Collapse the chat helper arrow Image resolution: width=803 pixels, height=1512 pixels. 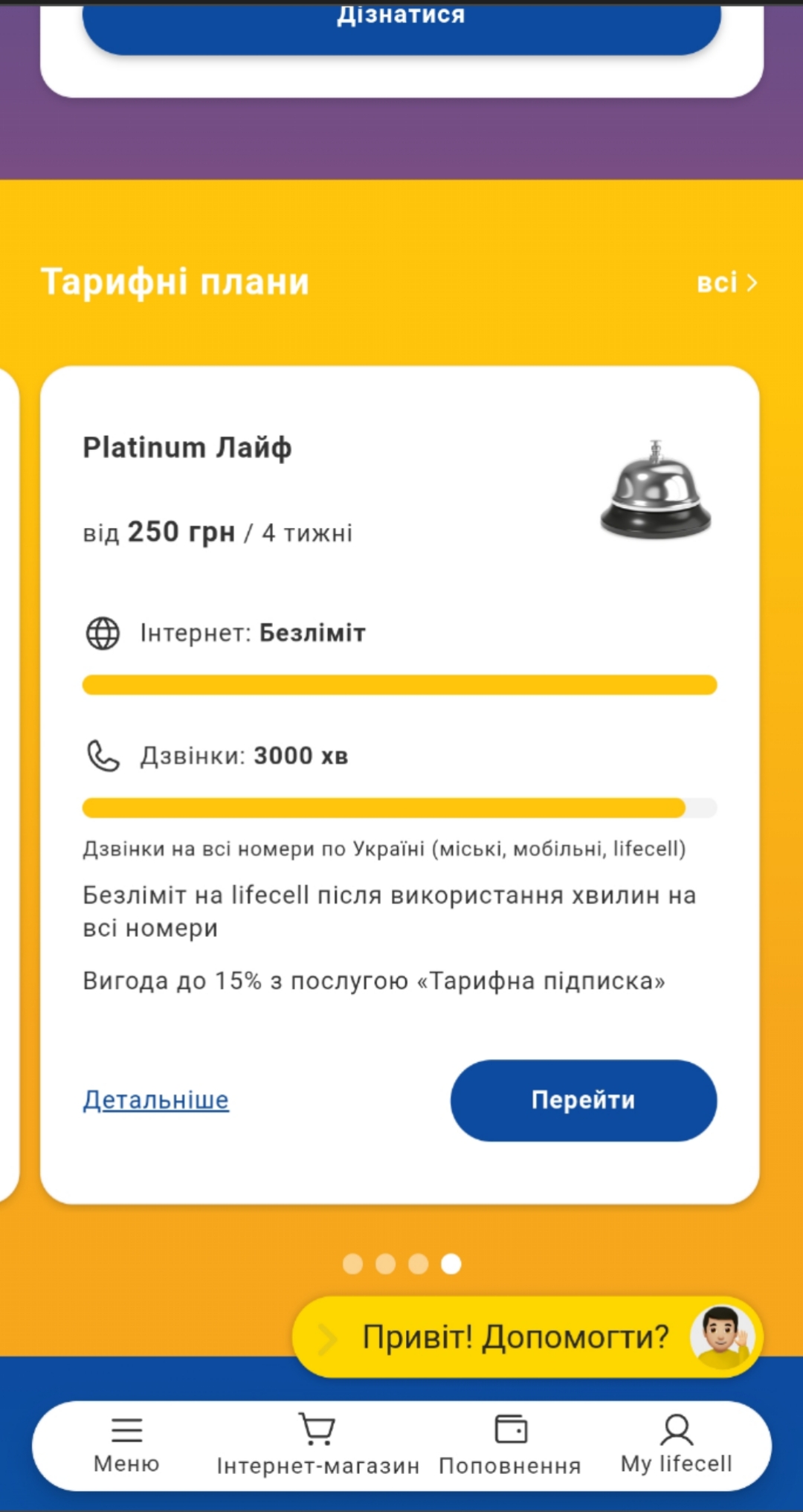point(326,1339)
